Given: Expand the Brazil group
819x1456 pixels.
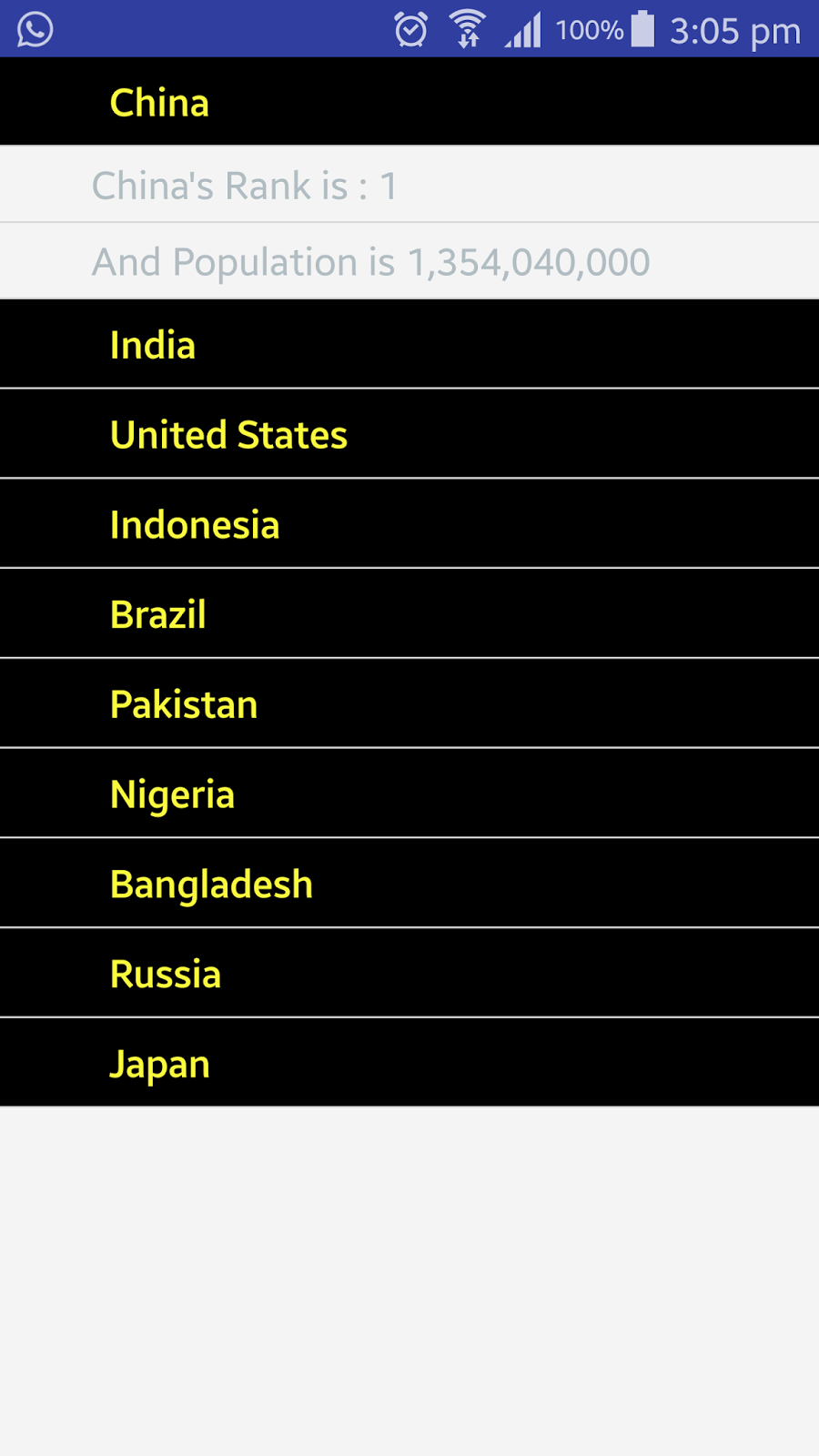Looking at the screenshot, I should point(409,613).
